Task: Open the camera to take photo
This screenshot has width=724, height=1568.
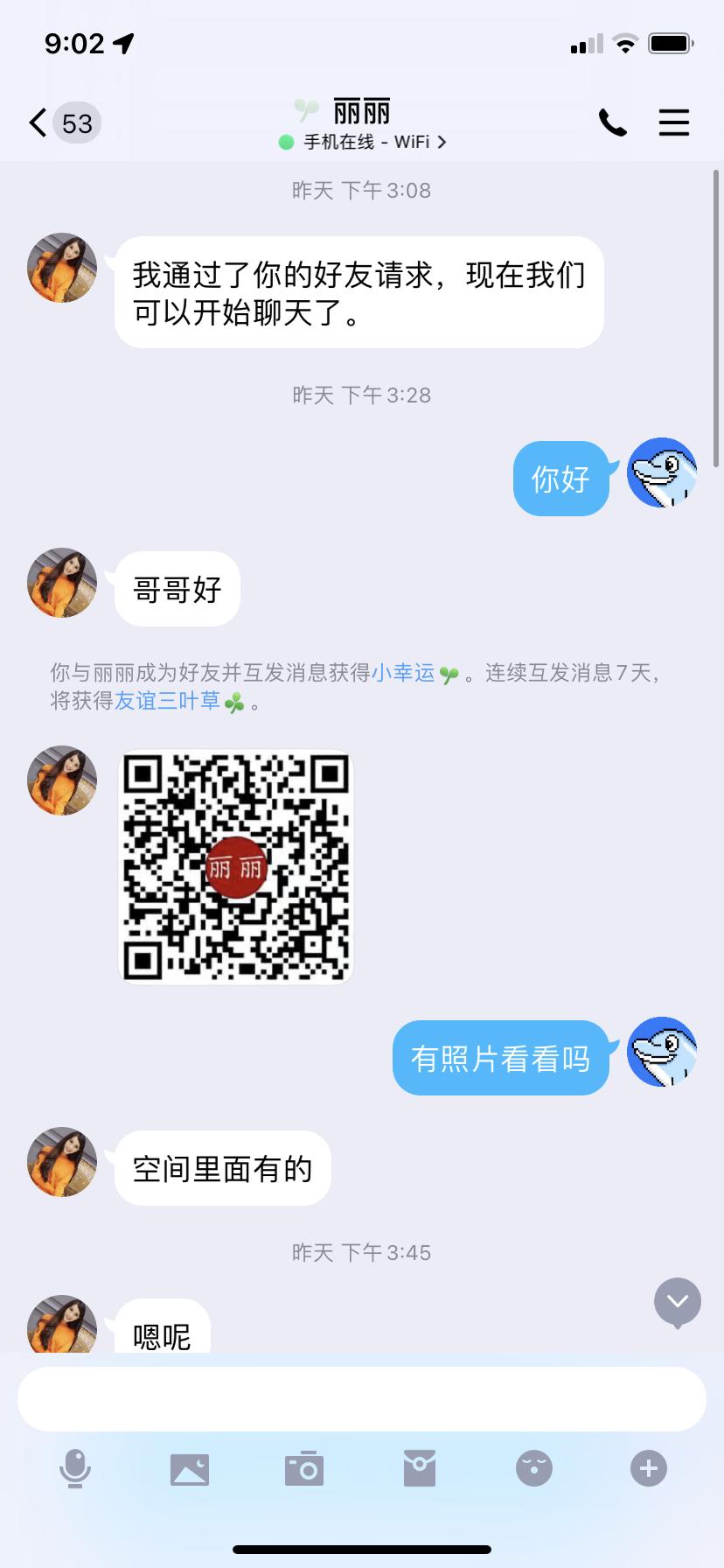Action: click(x=304, y=1468)
